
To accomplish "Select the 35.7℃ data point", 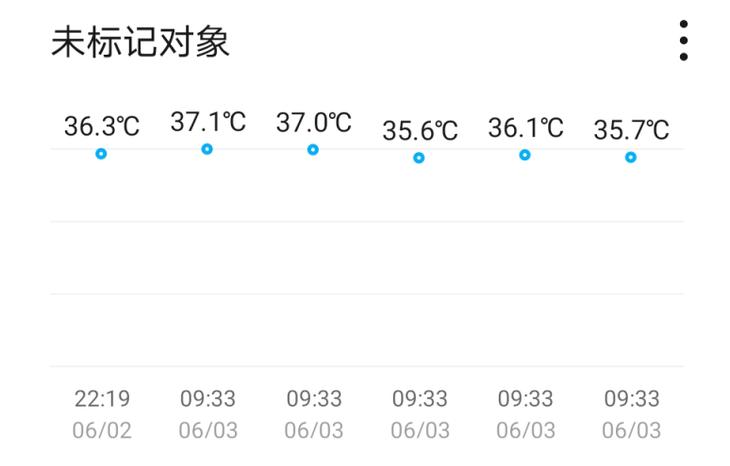I will (x=631, y=157).
